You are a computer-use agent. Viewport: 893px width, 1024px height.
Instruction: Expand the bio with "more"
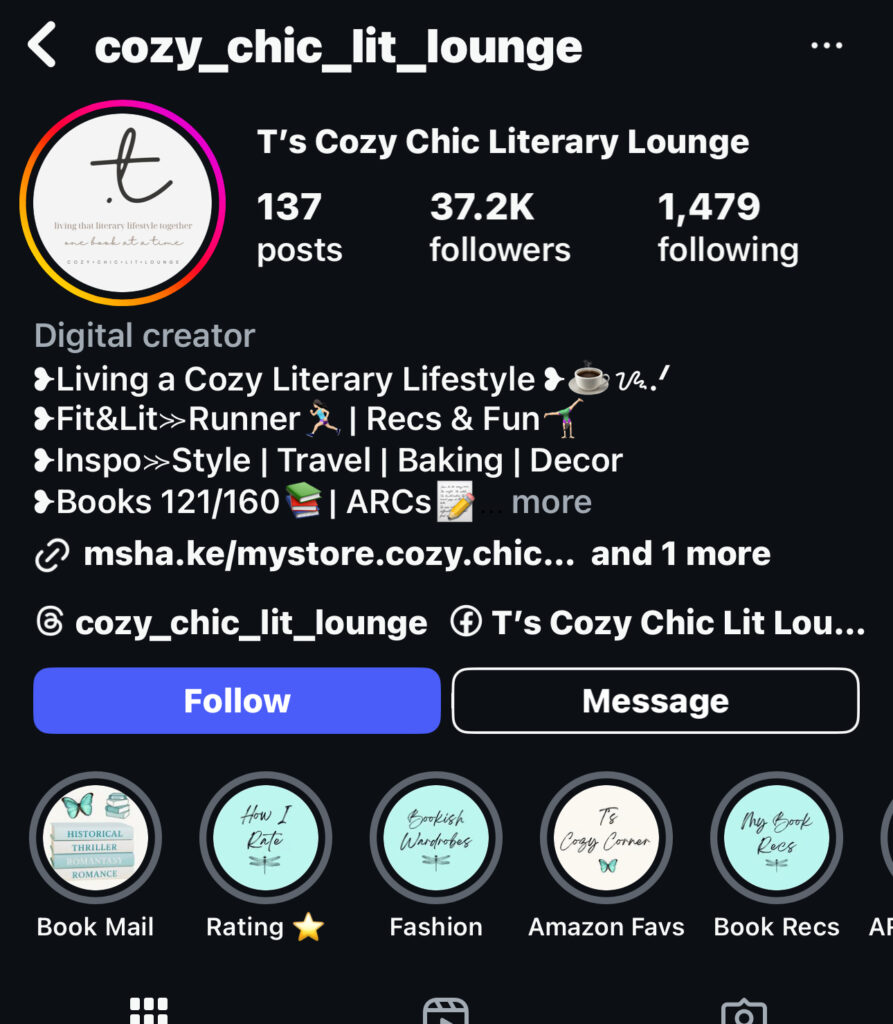tap(551, 502)
